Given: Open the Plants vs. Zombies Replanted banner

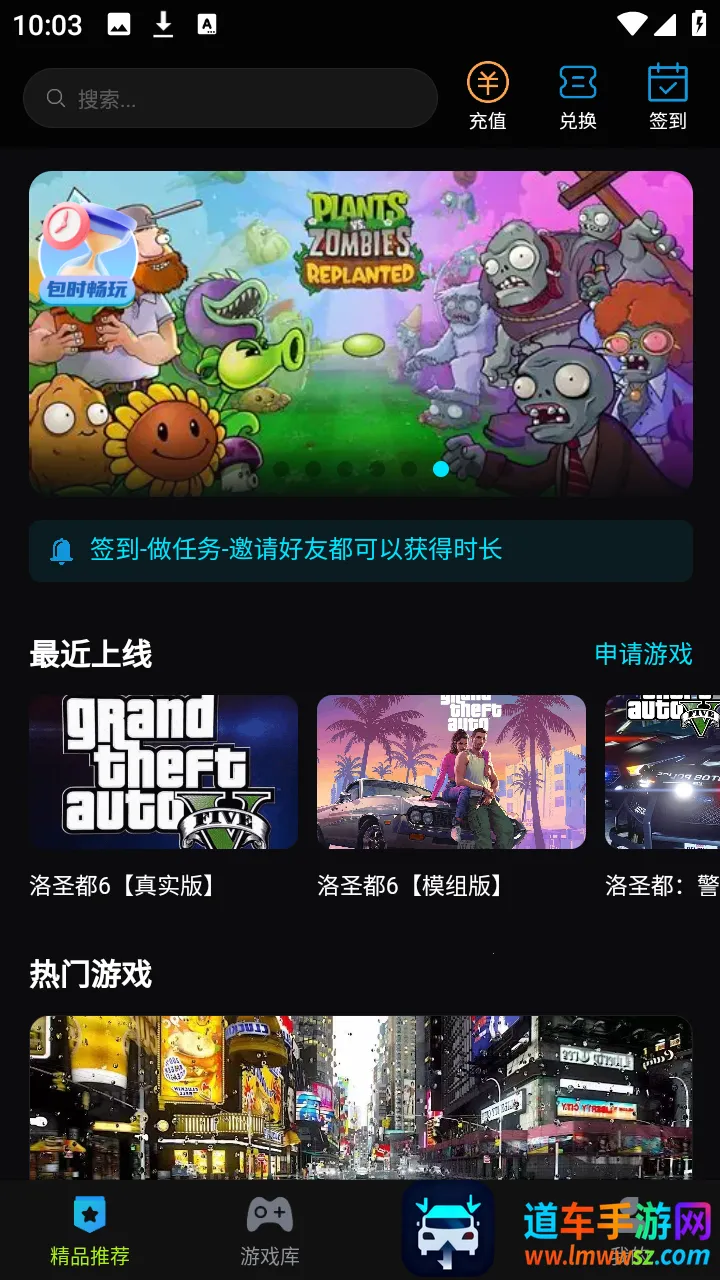Looking at the screenshot, I should [360, 332].
